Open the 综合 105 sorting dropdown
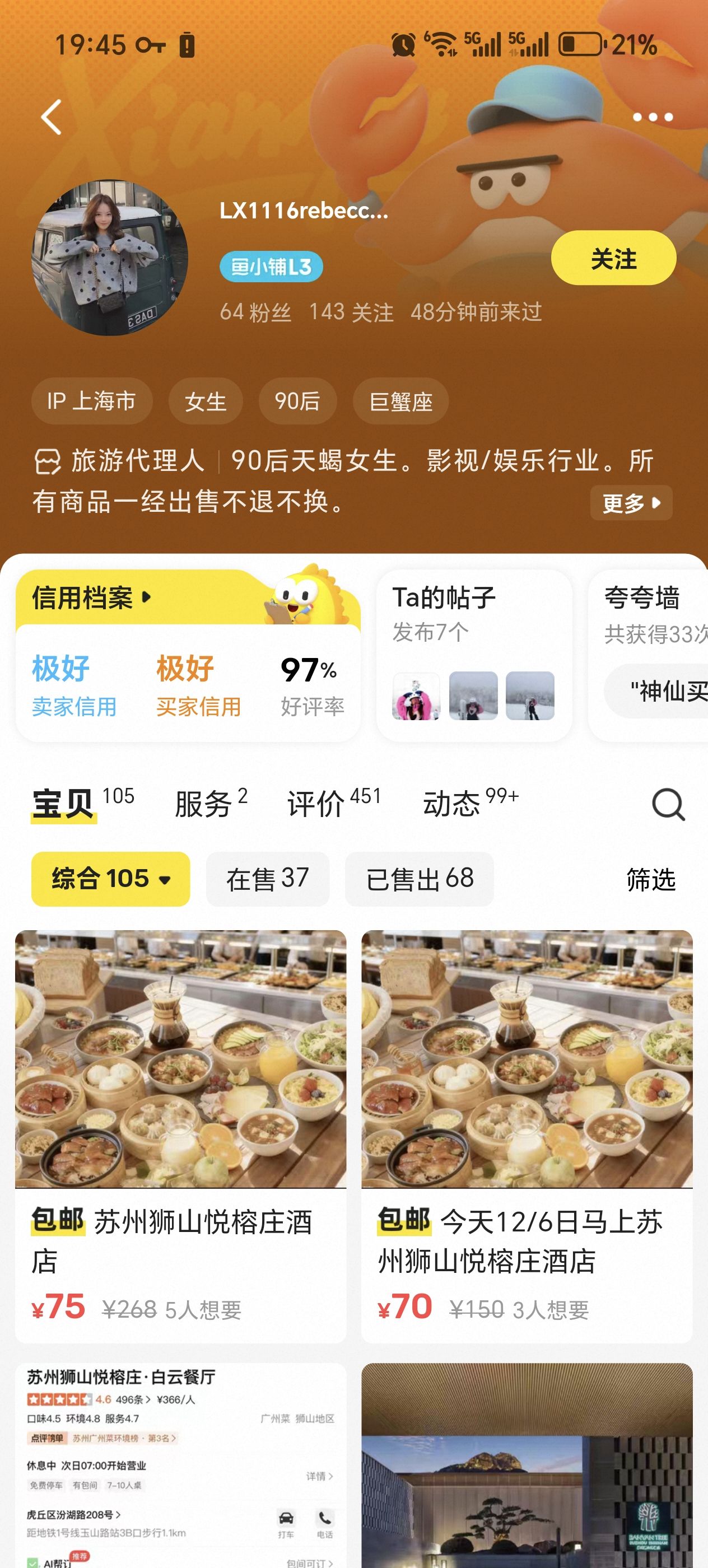This screenshot has width=708, height=1568. [111, 879]
